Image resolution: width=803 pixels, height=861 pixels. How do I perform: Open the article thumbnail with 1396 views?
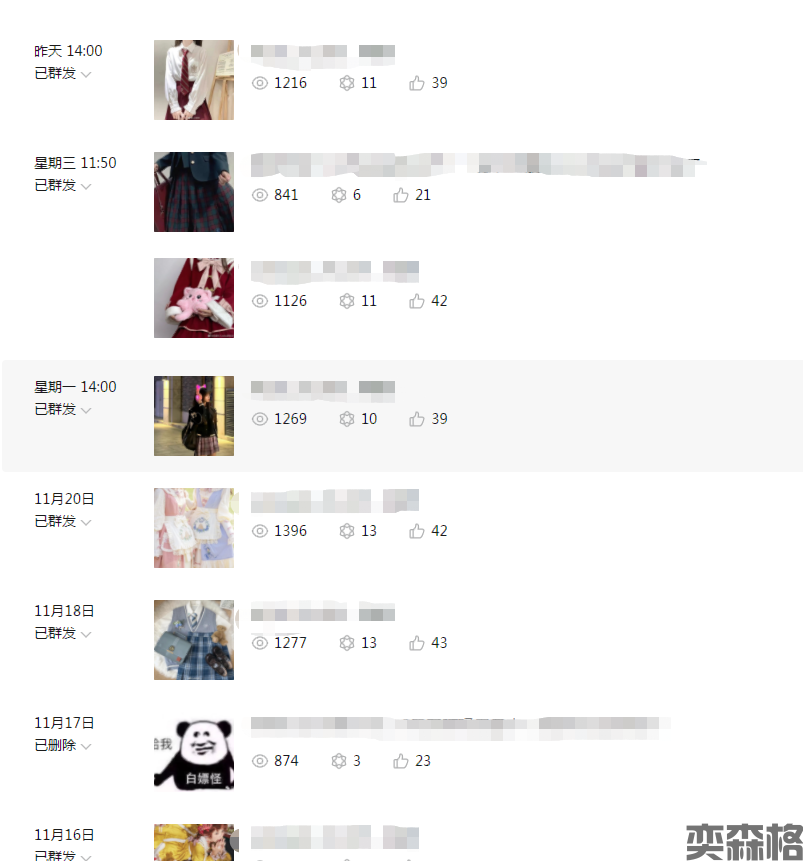pyautogui.click(x=194, y=528)
